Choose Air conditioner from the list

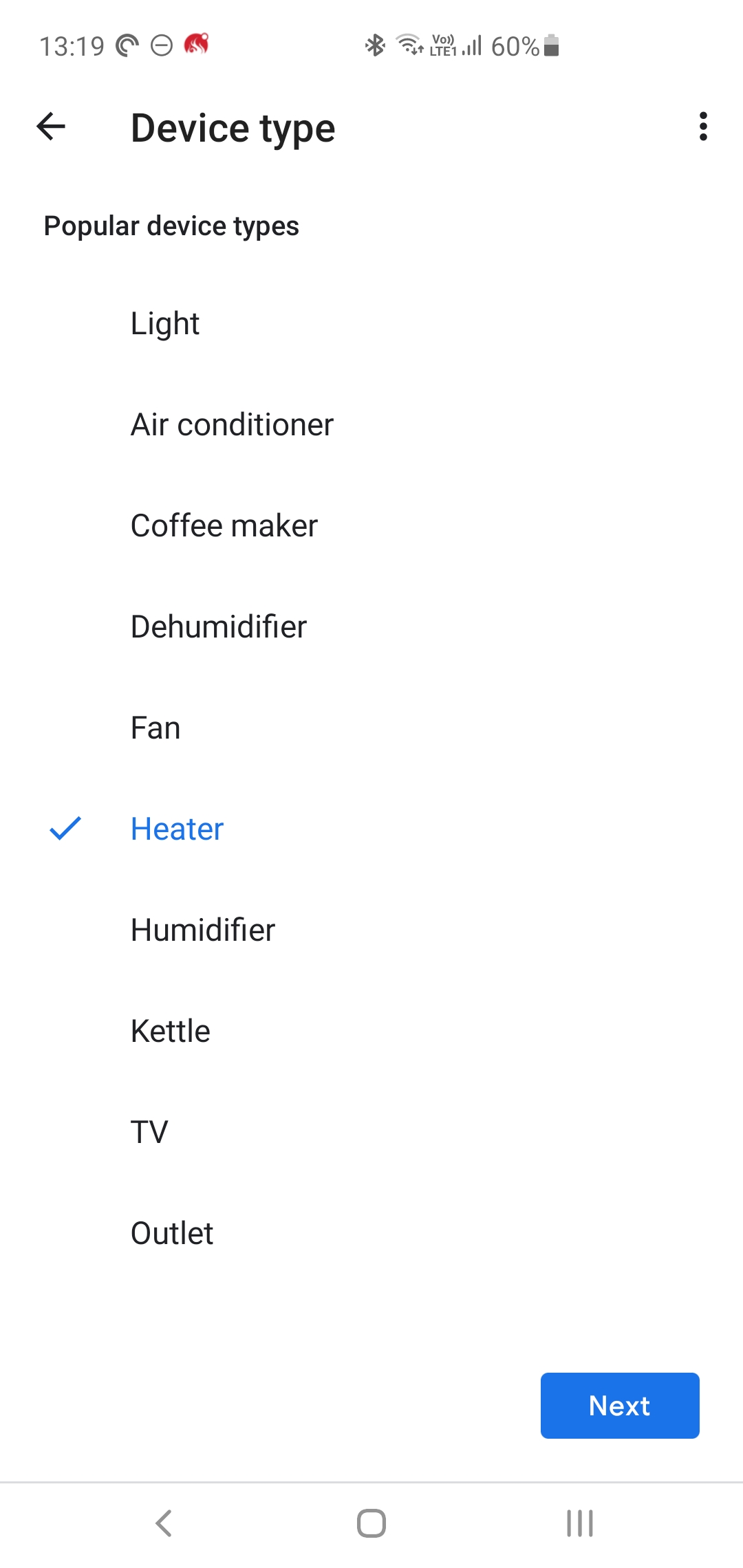coord(371,424)
